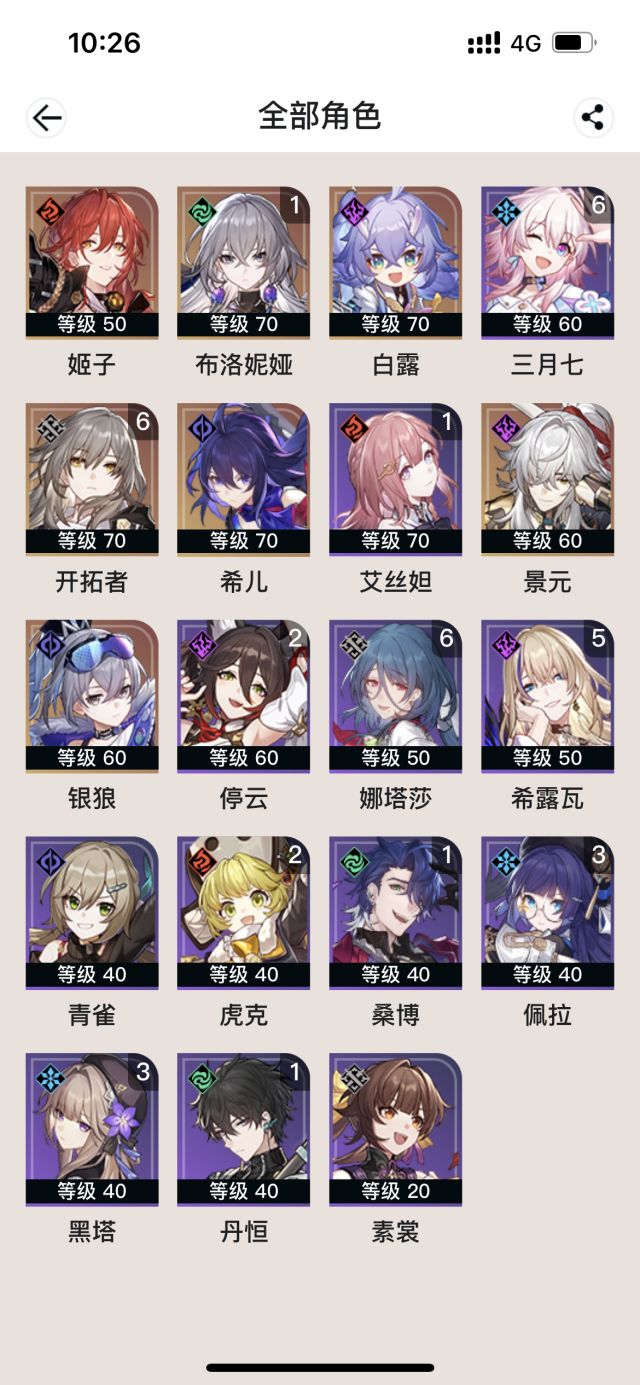
Task: Go back using the arrow button
Action: click(46, 117)
